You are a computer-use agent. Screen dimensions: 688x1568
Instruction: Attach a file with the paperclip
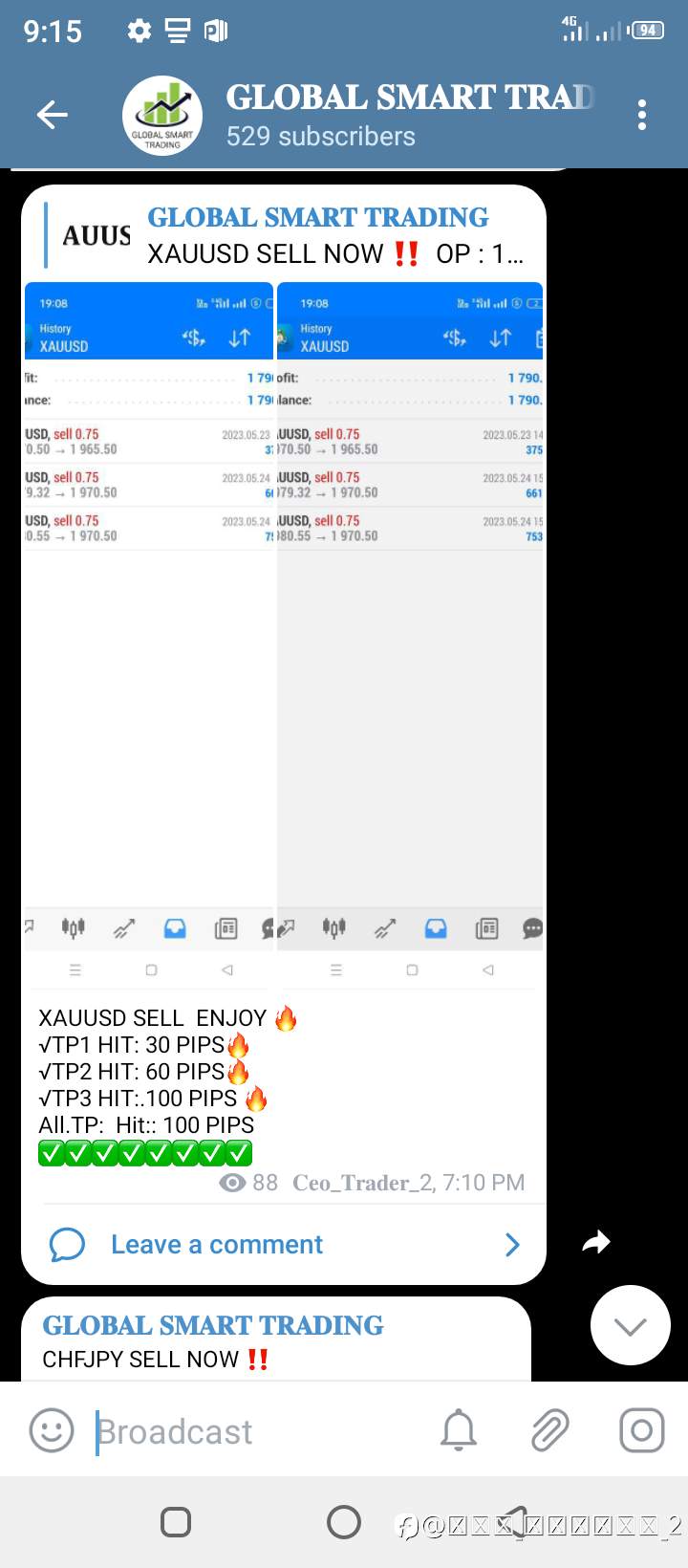[x=549, y=1430]
